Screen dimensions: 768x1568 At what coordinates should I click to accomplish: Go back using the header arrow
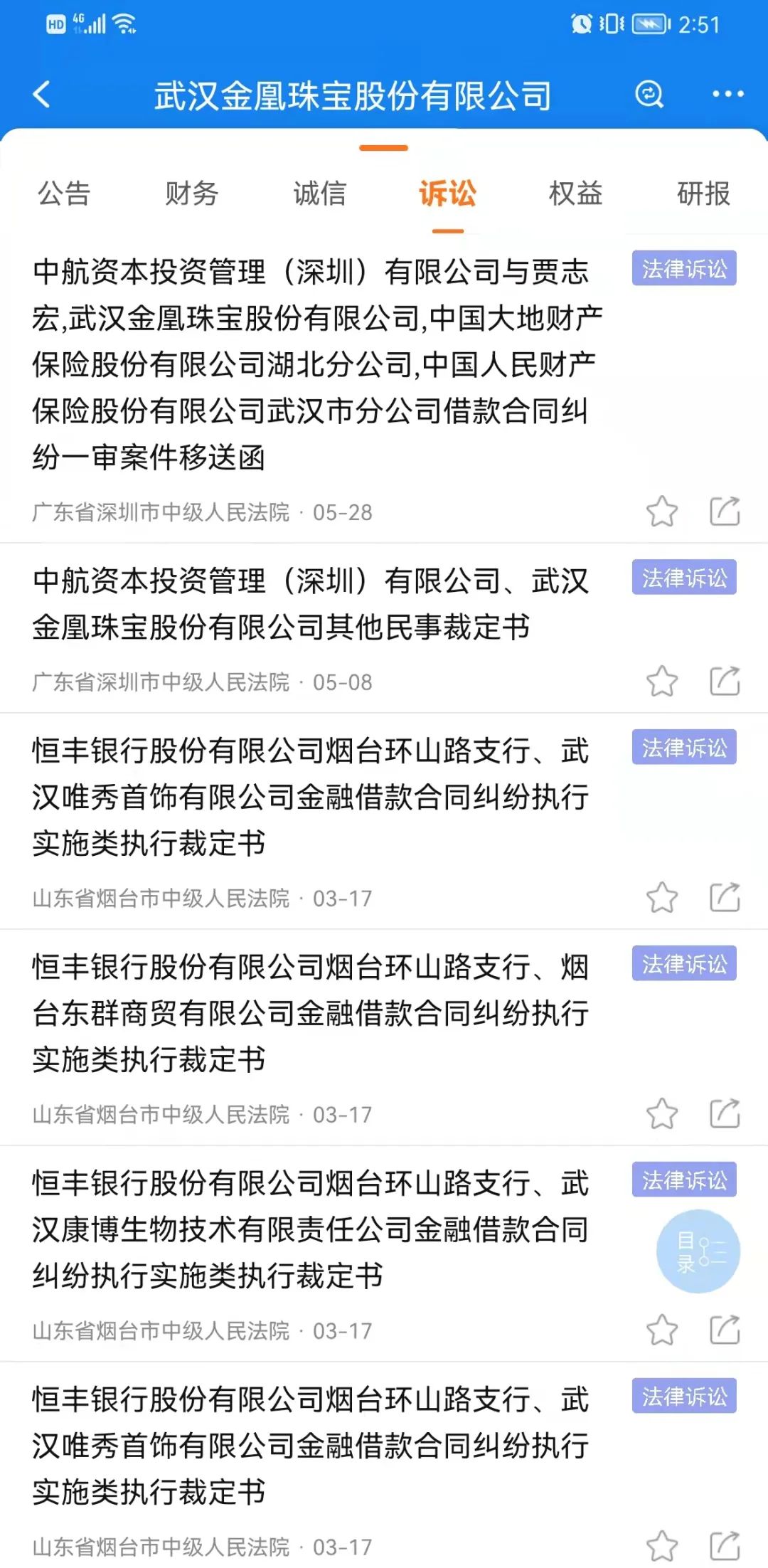(42, 94)
